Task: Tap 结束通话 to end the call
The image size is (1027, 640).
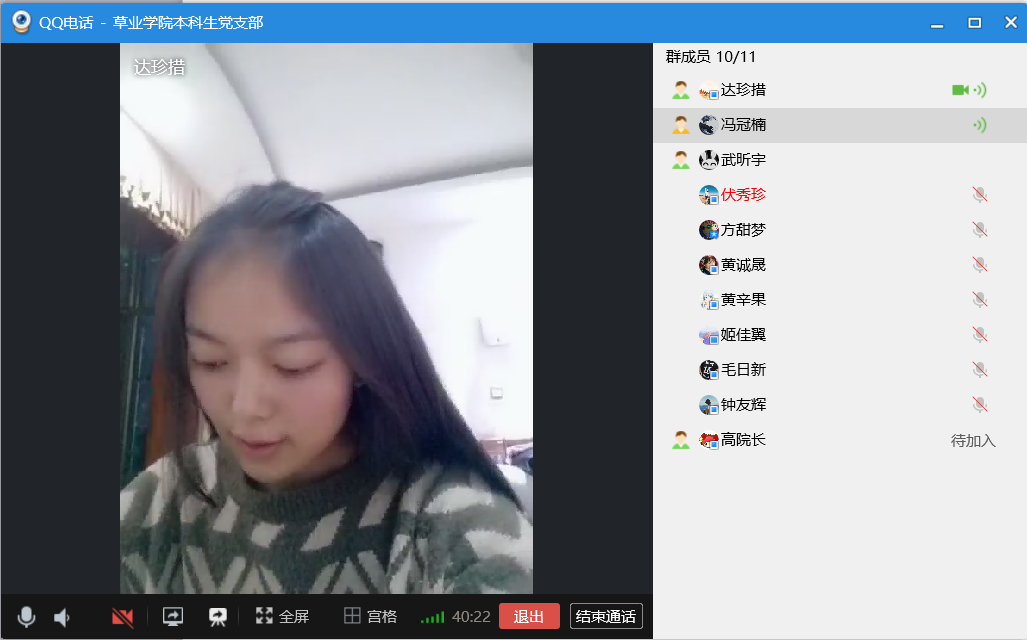Action: click(x=606, y=617)
